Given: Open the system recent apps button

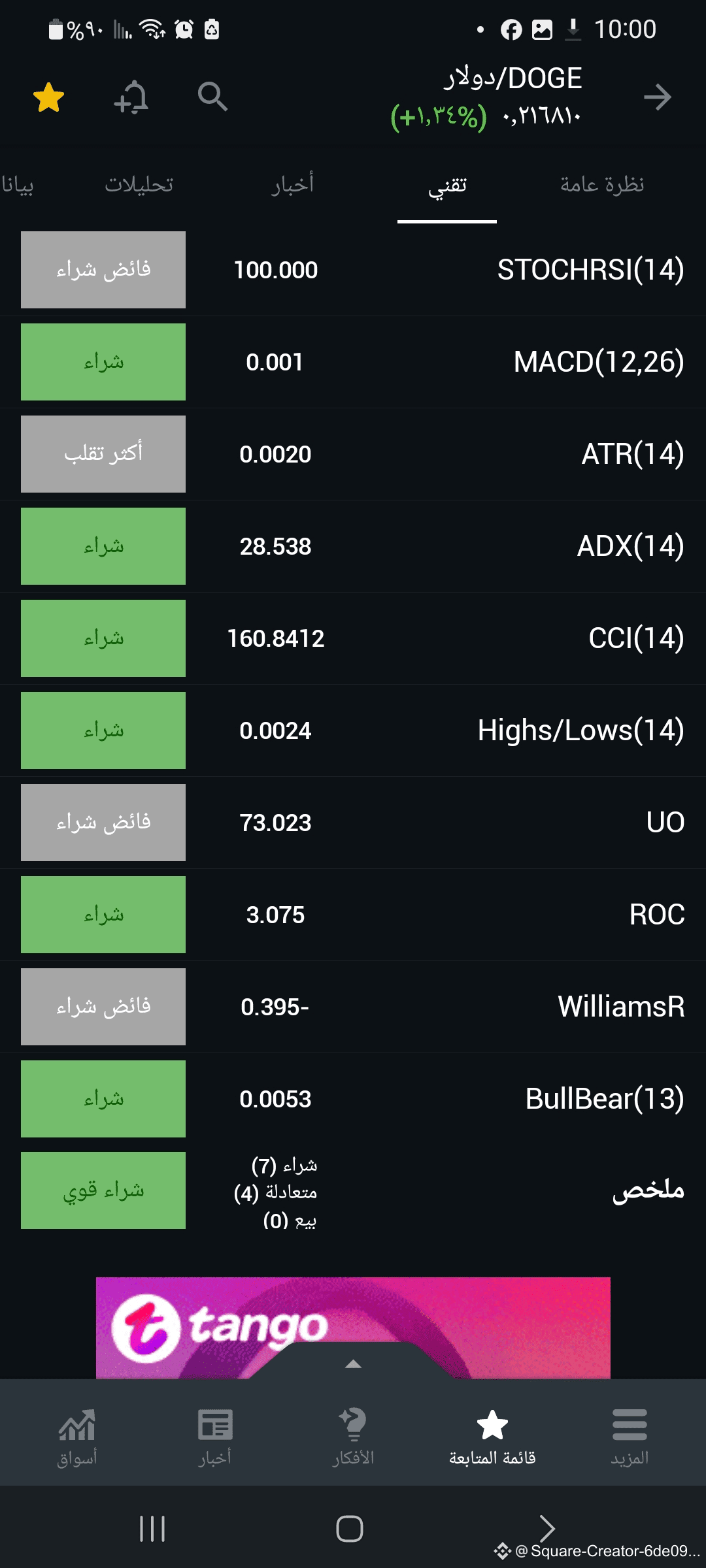Looking at the screenshot, I should point(152,1529).
